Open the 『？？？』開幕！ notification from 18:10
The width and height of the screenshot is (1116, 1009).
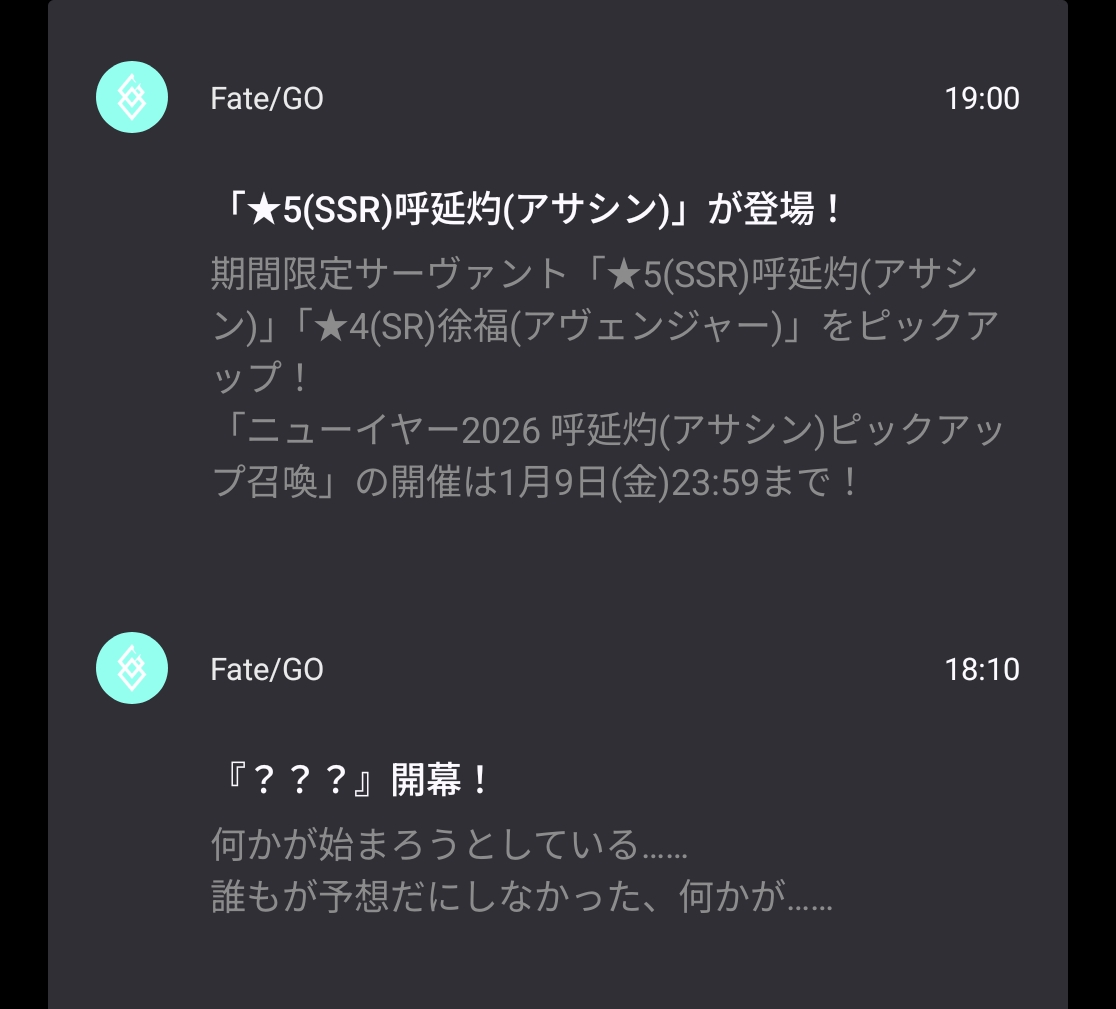[356, 781]
